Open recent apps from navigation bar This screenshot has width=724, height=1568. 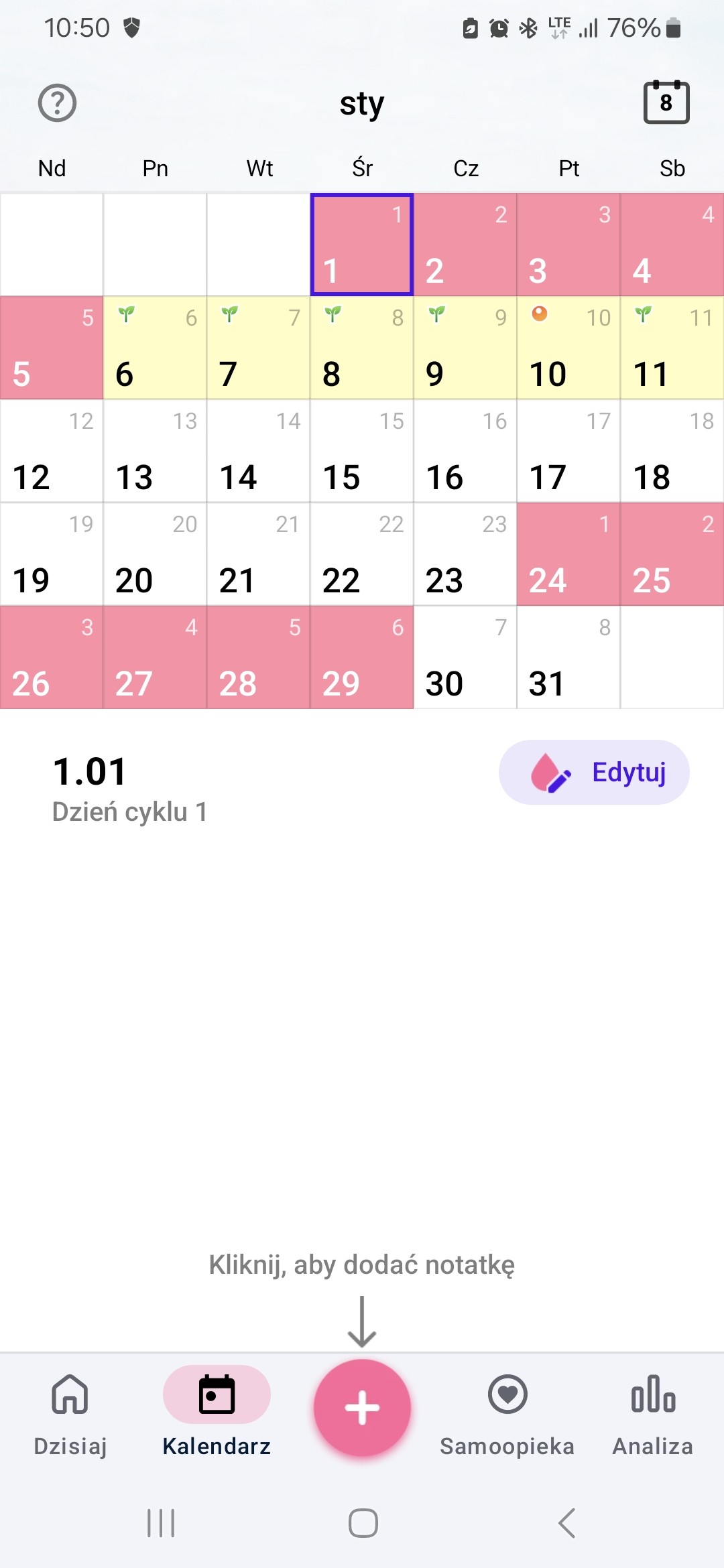[x=161, y=1523]
